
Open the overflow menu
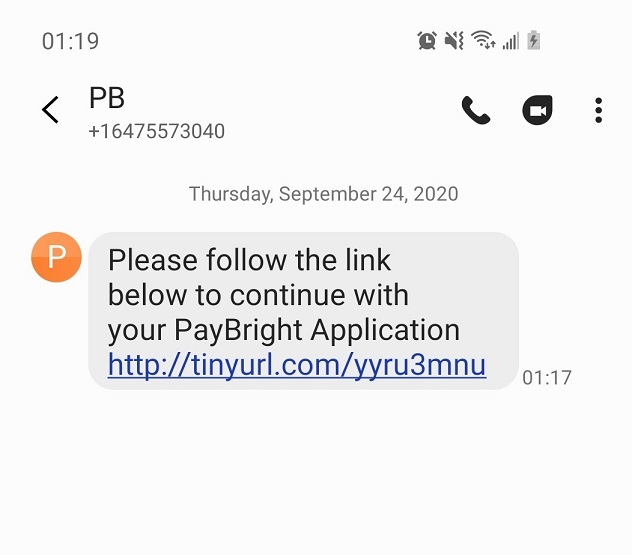(x=598, y=110)
